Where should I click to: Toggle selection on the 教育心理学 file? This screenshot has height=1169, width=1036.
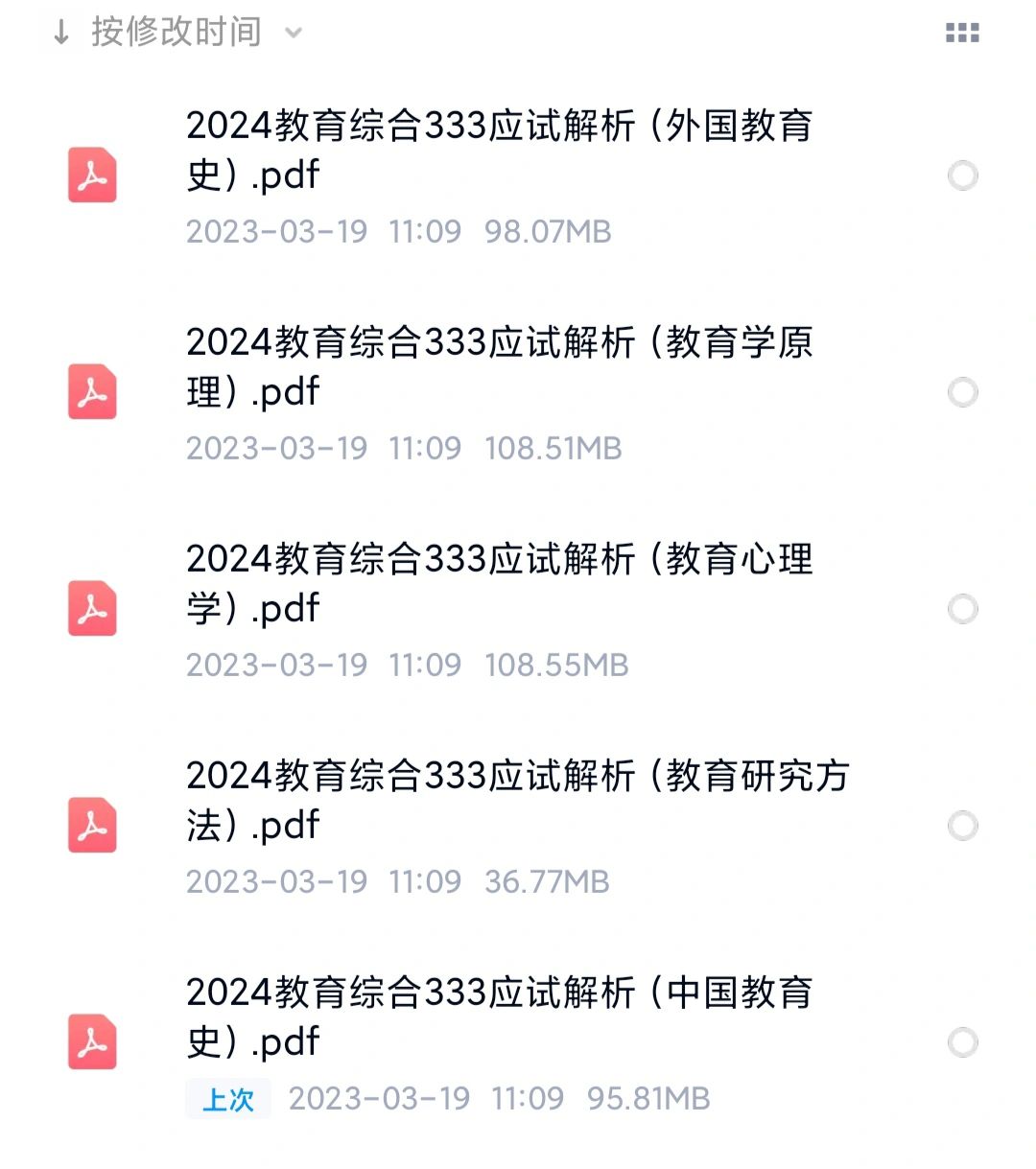[962, 608]
